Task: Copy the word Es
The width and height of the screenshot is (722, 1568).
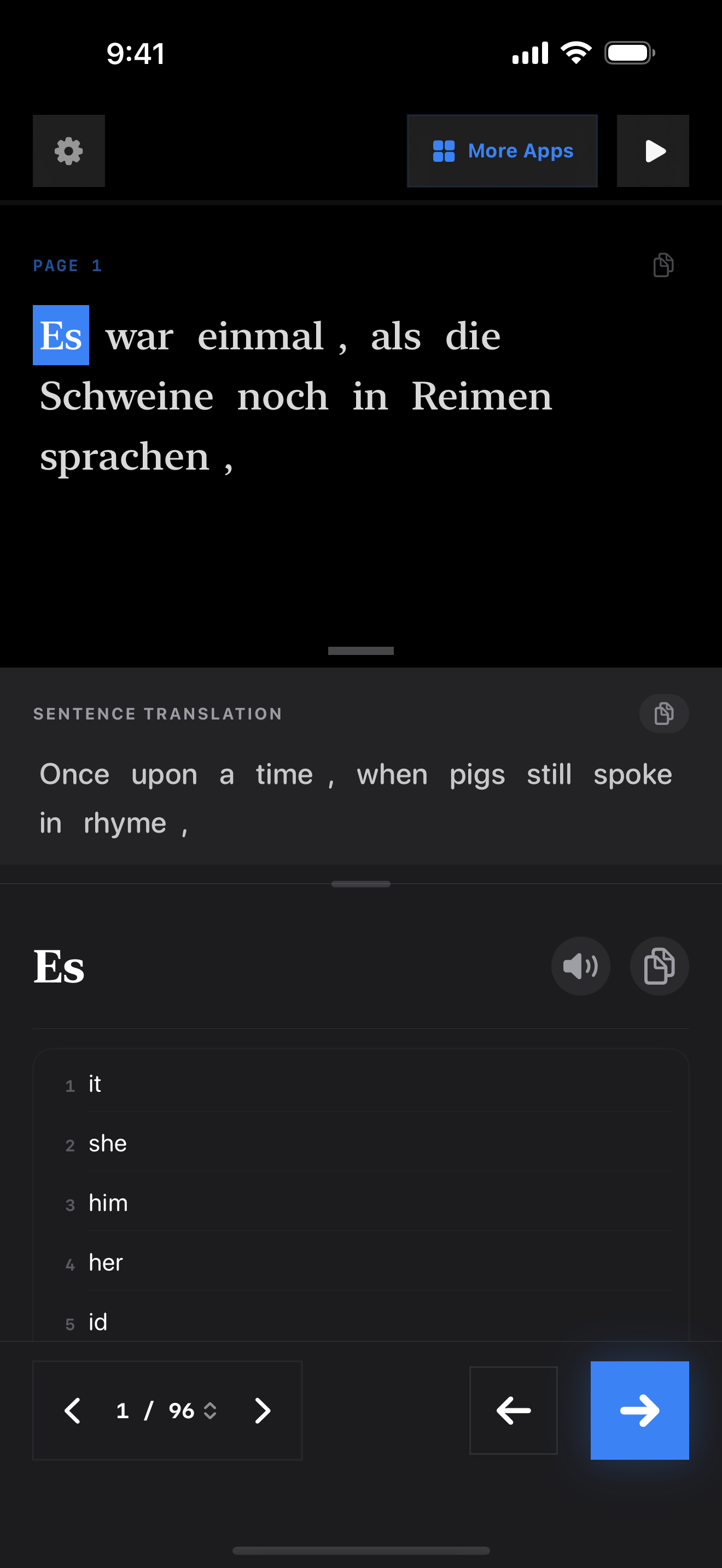Action: click(659, 966)
